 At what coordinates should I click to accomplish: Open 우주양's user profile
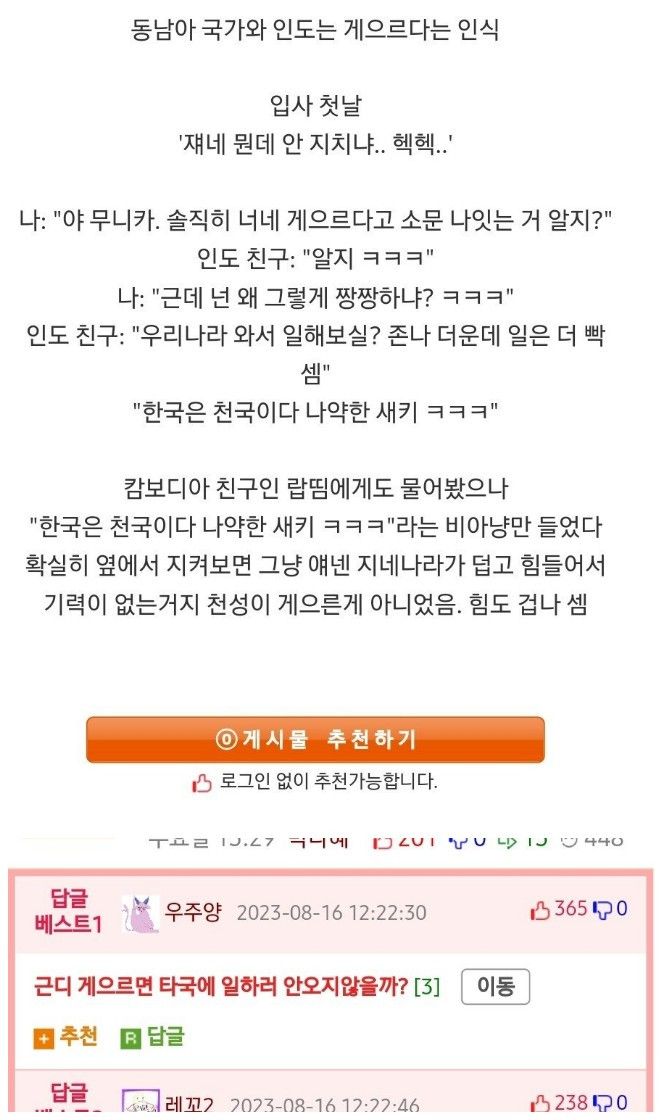coord(192,912)
